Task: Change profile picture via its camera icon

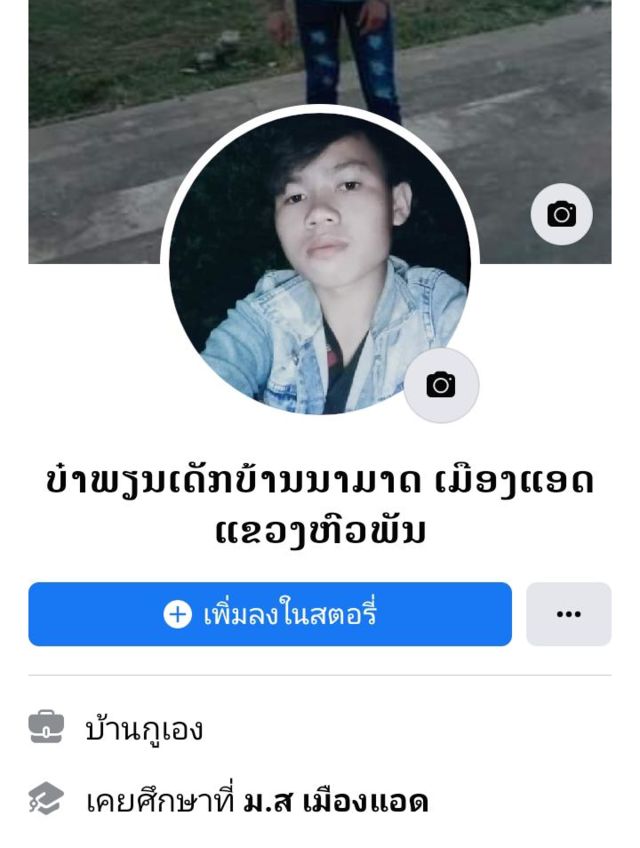Action: point(441,385)
